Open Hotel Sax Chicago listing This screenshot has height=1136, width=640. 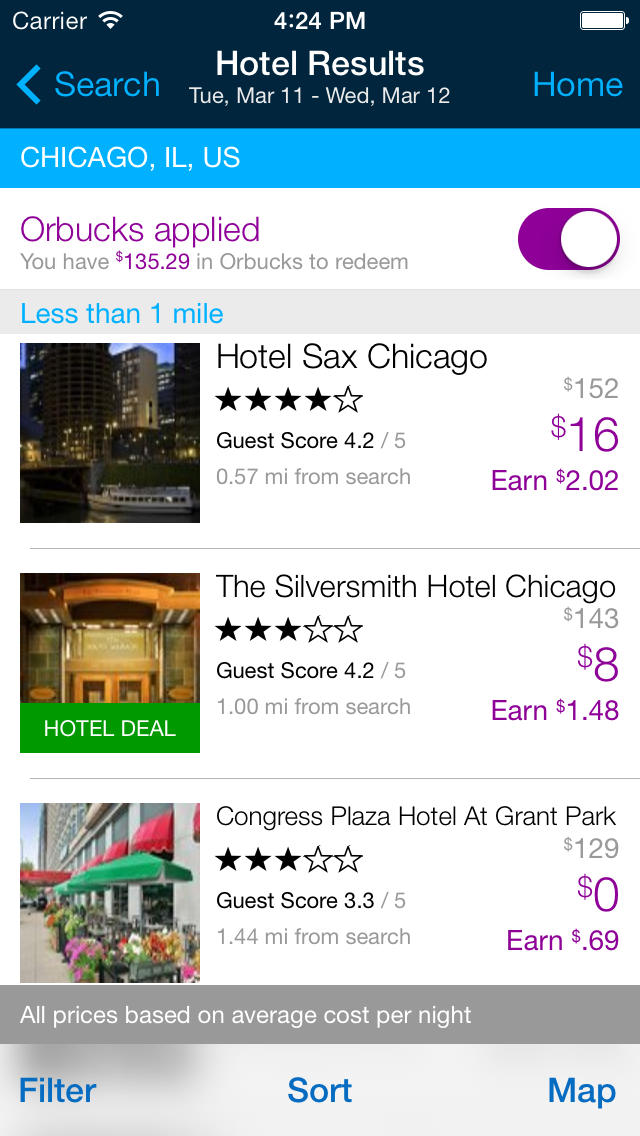point(351,357)
